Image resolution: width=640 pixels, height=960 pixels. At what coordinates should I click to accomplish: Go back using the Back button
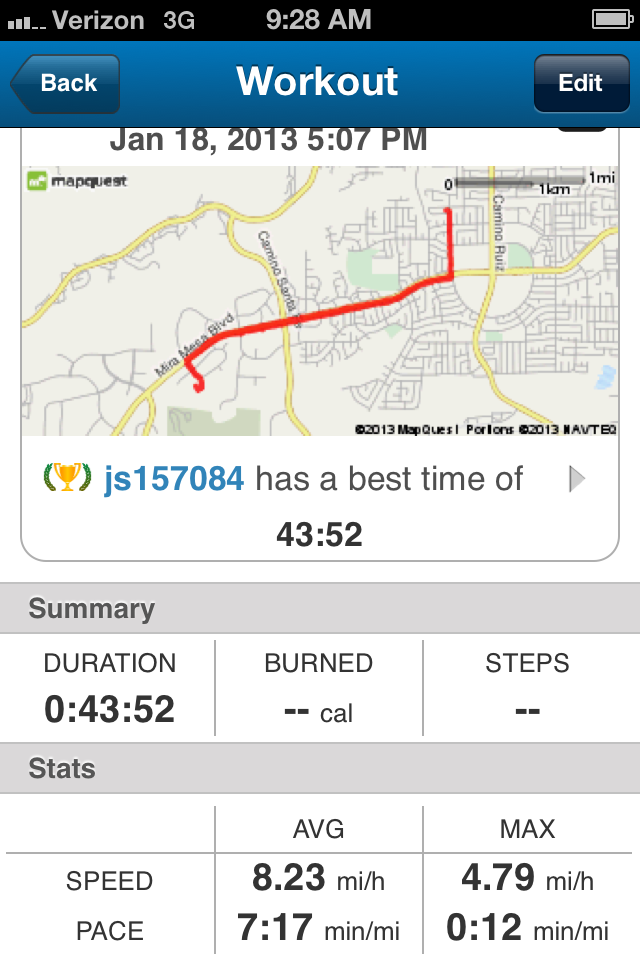pos(66,83)
